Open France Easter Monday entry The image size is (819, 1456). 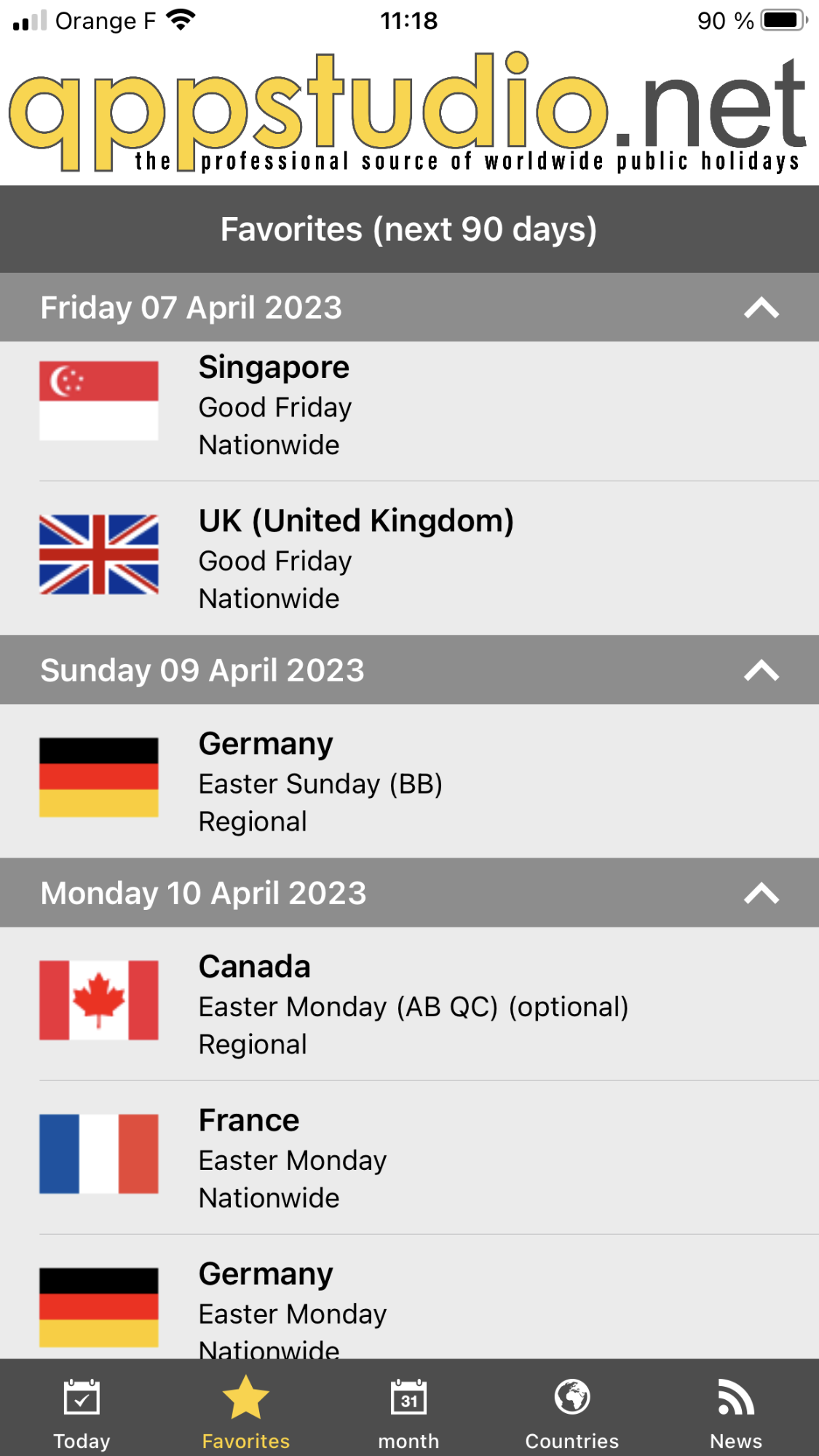tap(409, 1158)
